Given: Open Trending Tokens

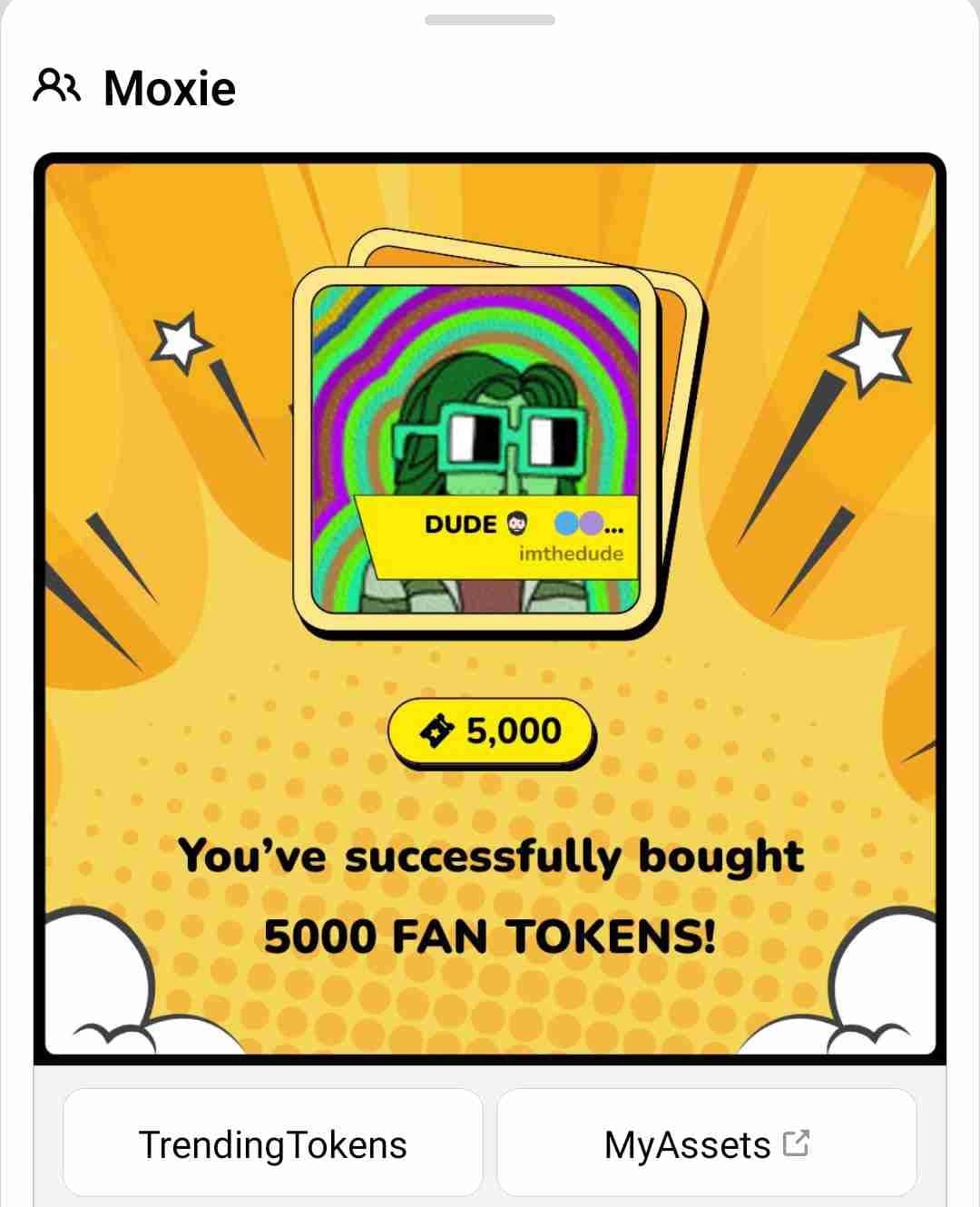Looking at the screenshot, I should point(272,1144).
